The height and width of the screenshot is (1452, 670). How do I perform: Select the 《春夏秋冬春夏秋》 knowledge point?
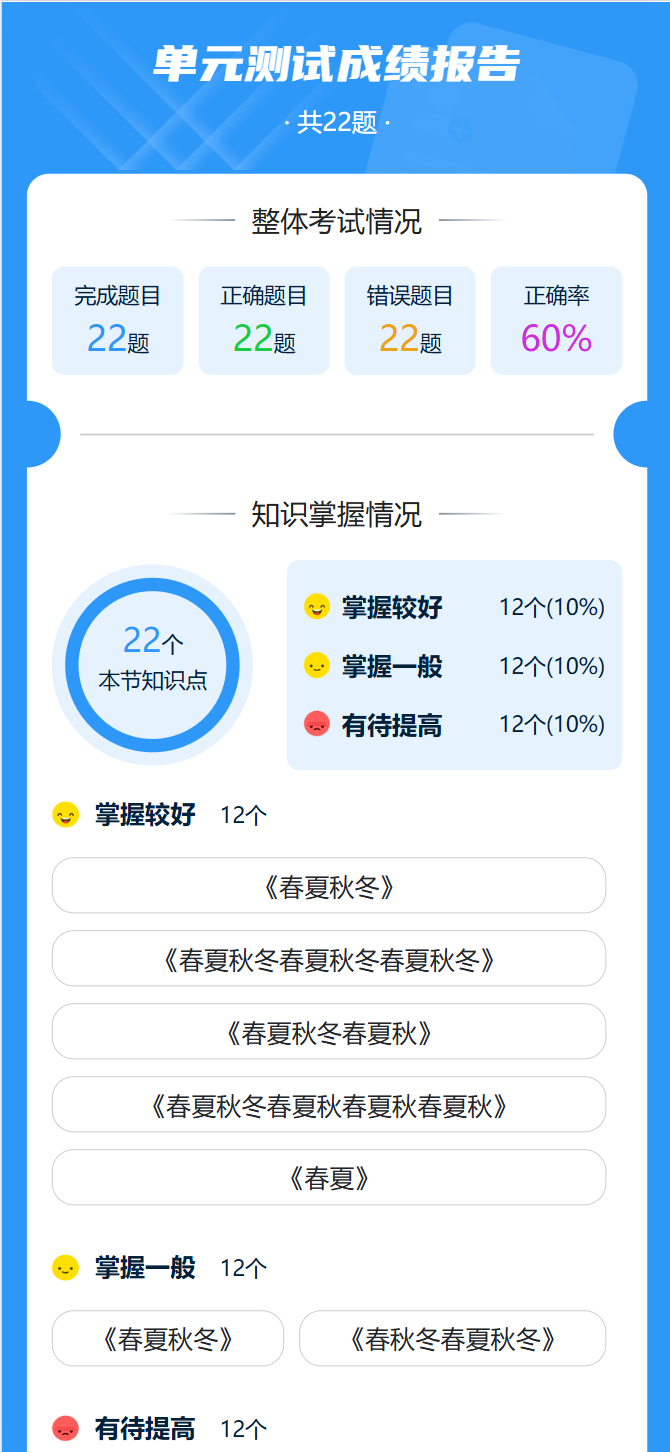[x=329, y=1031]
